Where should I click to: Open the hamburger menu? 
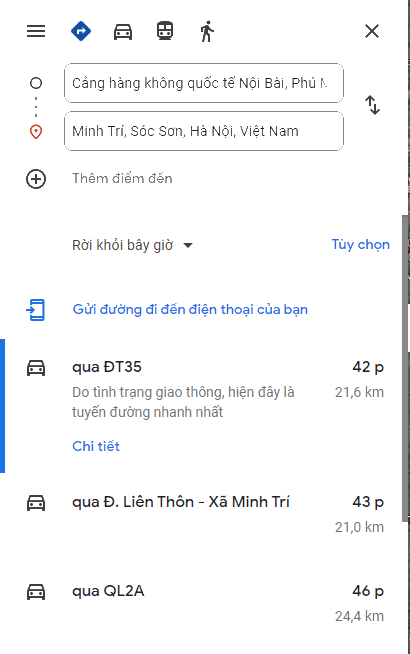pyautogui.click(x=36, y=31)
